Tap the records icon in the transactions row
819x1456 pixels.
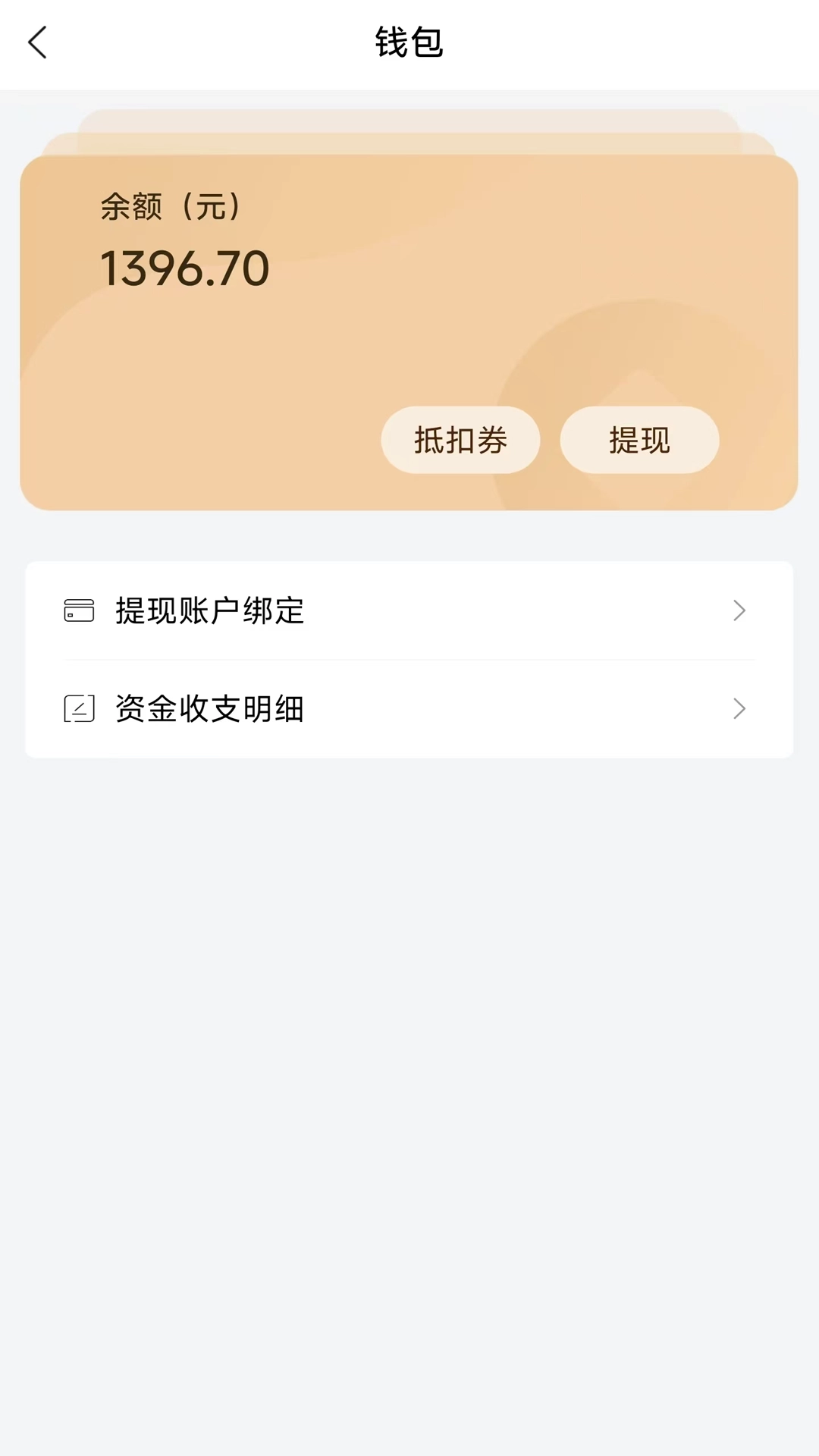click(x=79, y=709)
